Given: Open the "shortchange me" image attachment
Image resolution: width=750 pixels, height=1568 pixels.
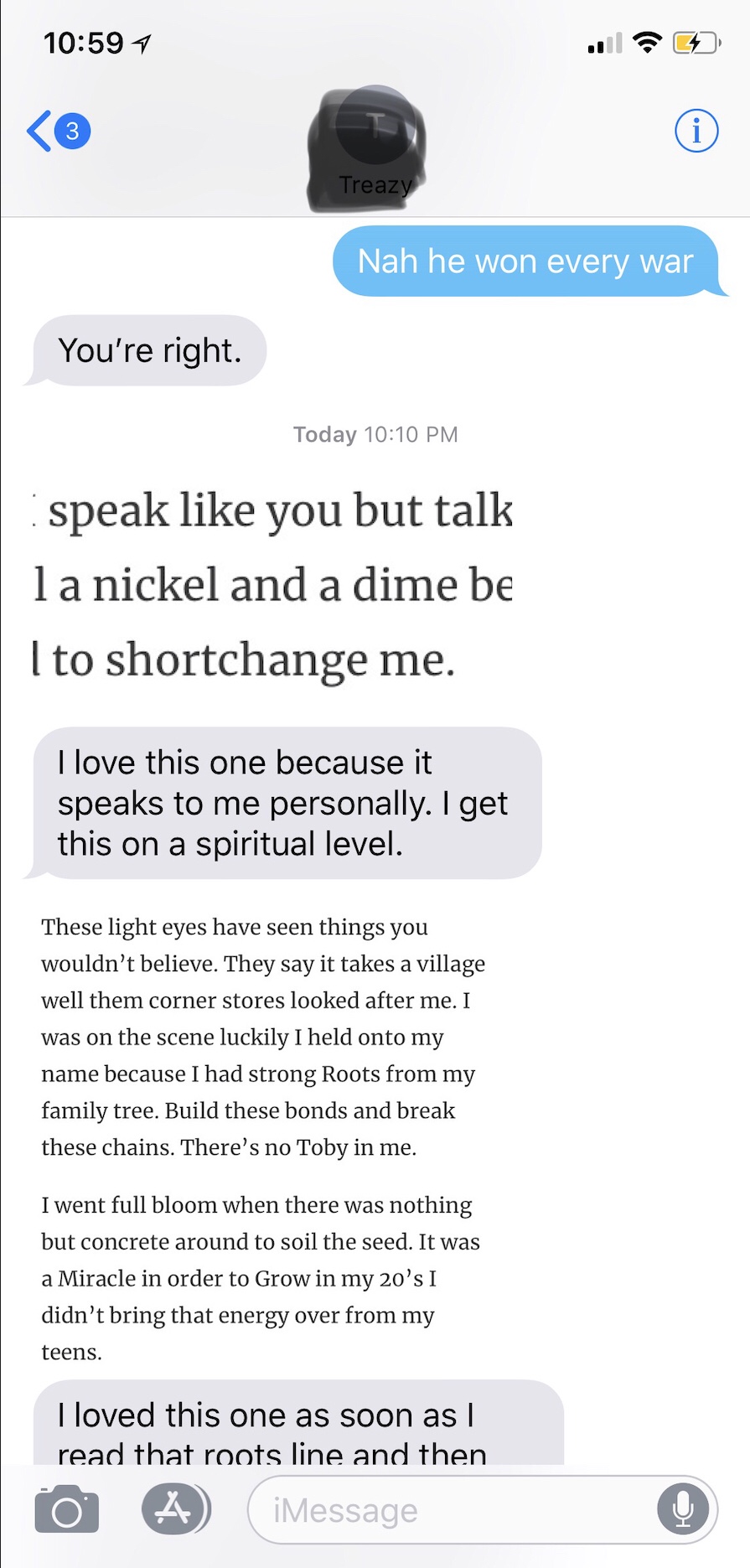Looking at the screenshot, I should (272, 585).
